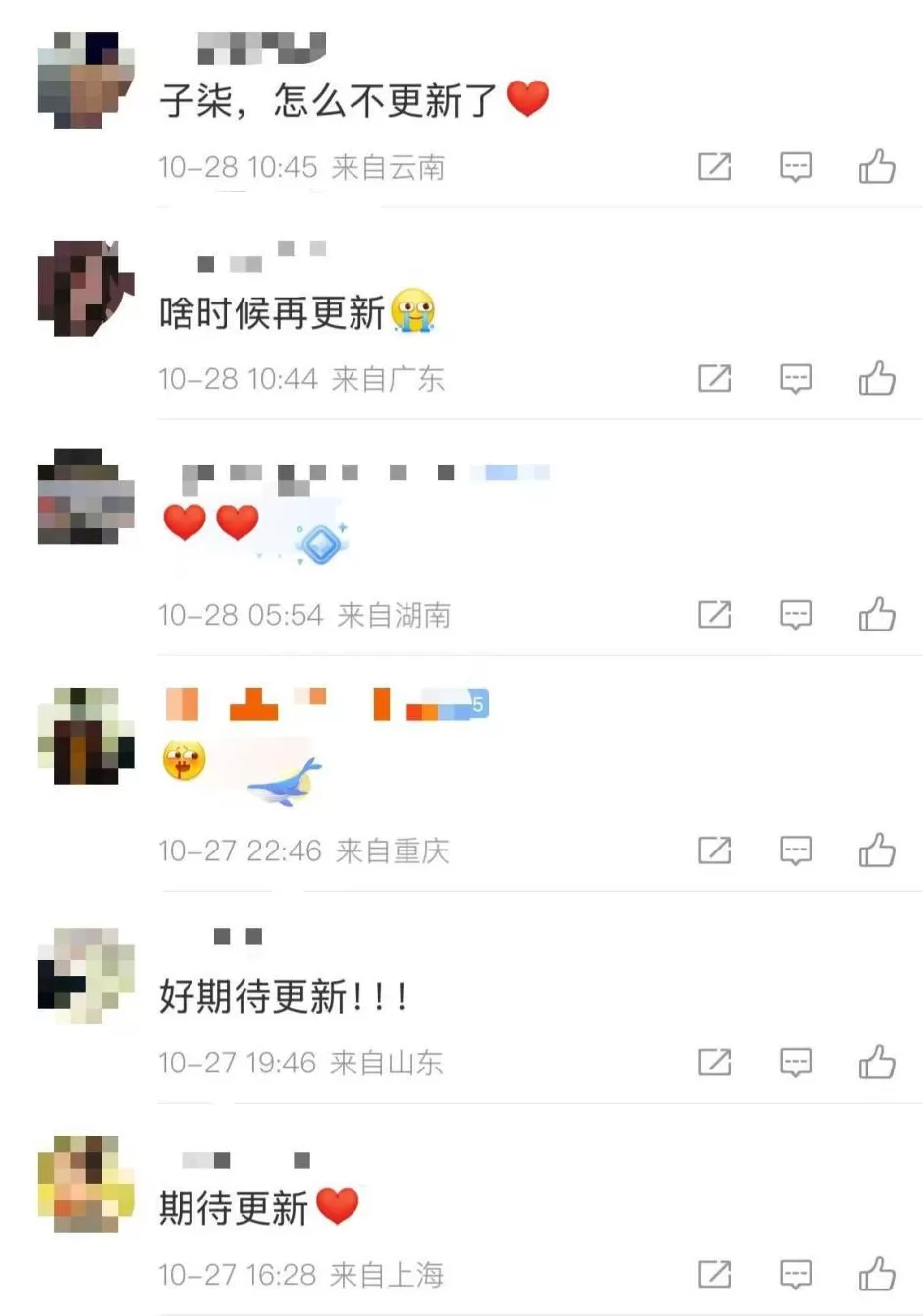Viewport: 923px width, 1316px height.
Task: Forward the "啥时候再更新" comment
Action: (715, 378)
